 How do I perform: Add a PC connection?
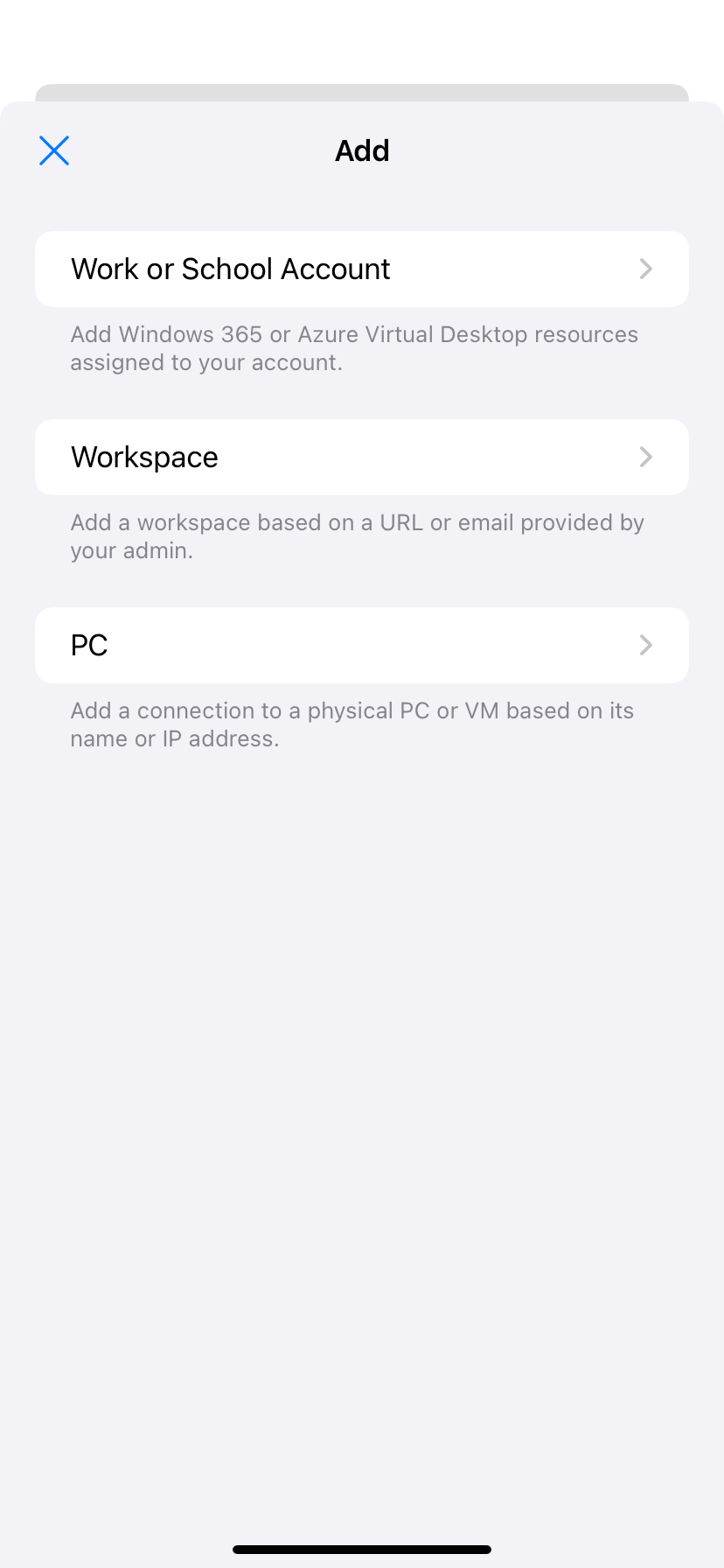pyautogui.click(x=361, y=645)
